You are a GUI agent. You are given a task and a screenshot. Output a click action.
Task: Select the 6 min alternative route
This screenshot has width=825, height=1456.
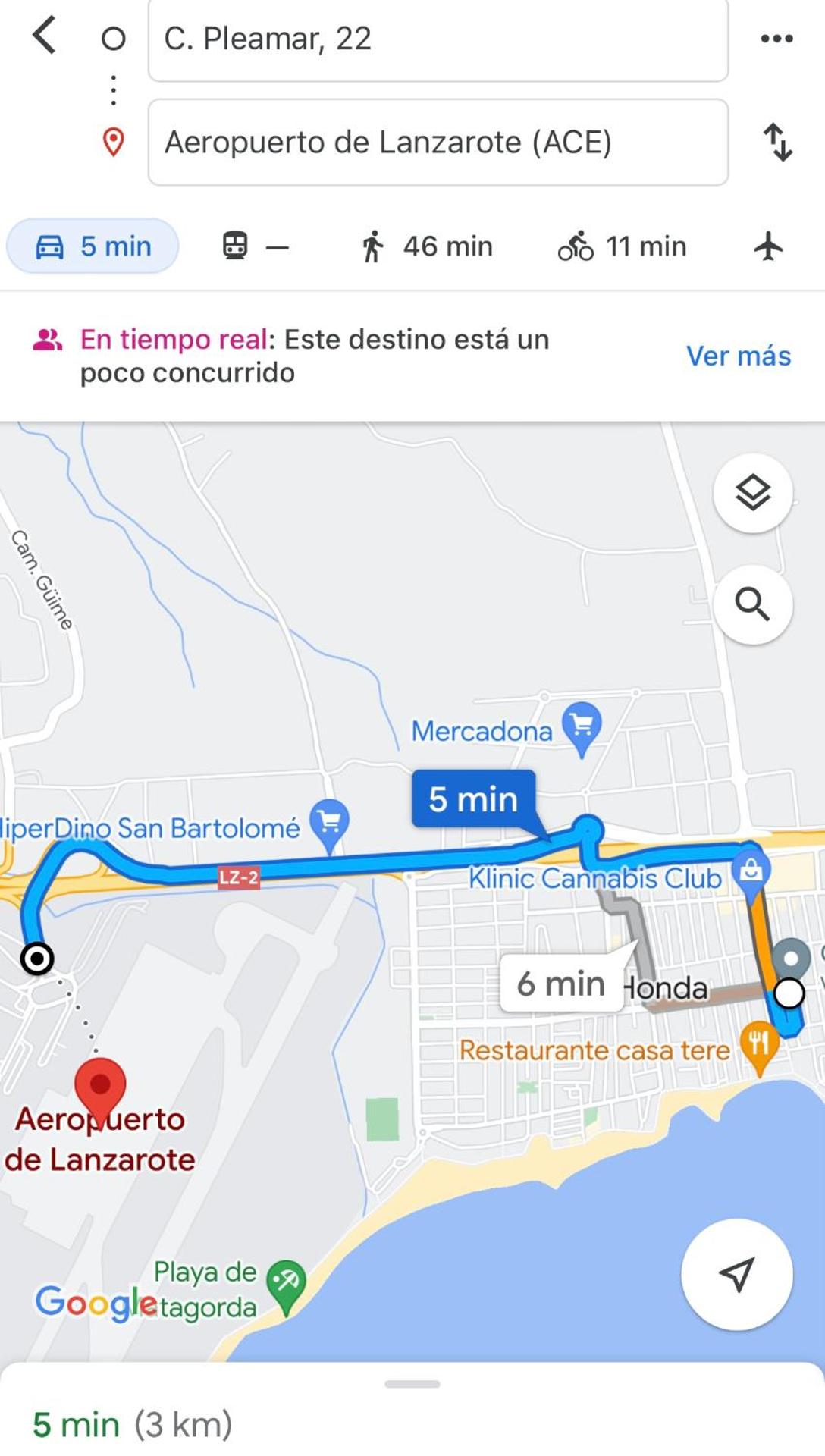[561, 983]
